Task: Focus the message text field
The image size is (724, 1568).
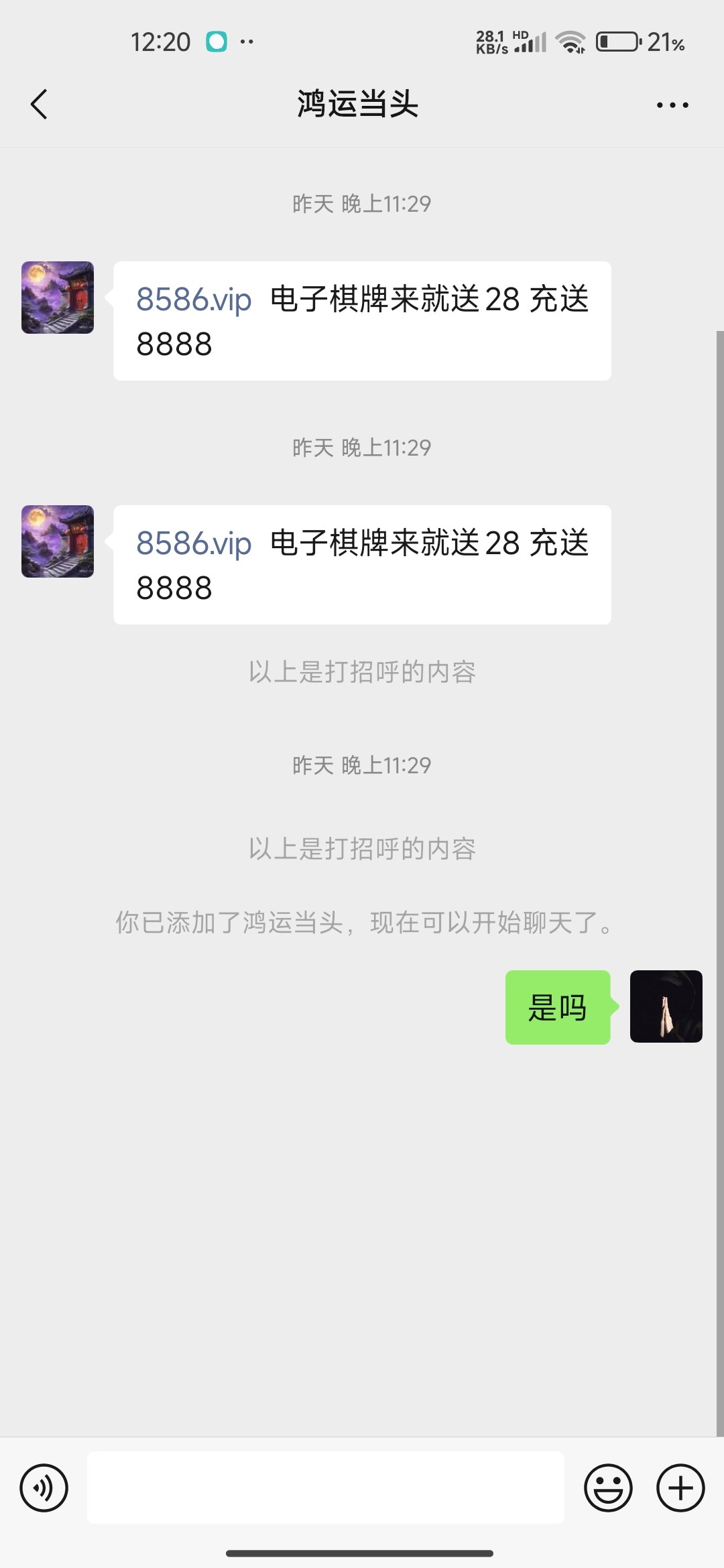Action: click(325, 1488)
